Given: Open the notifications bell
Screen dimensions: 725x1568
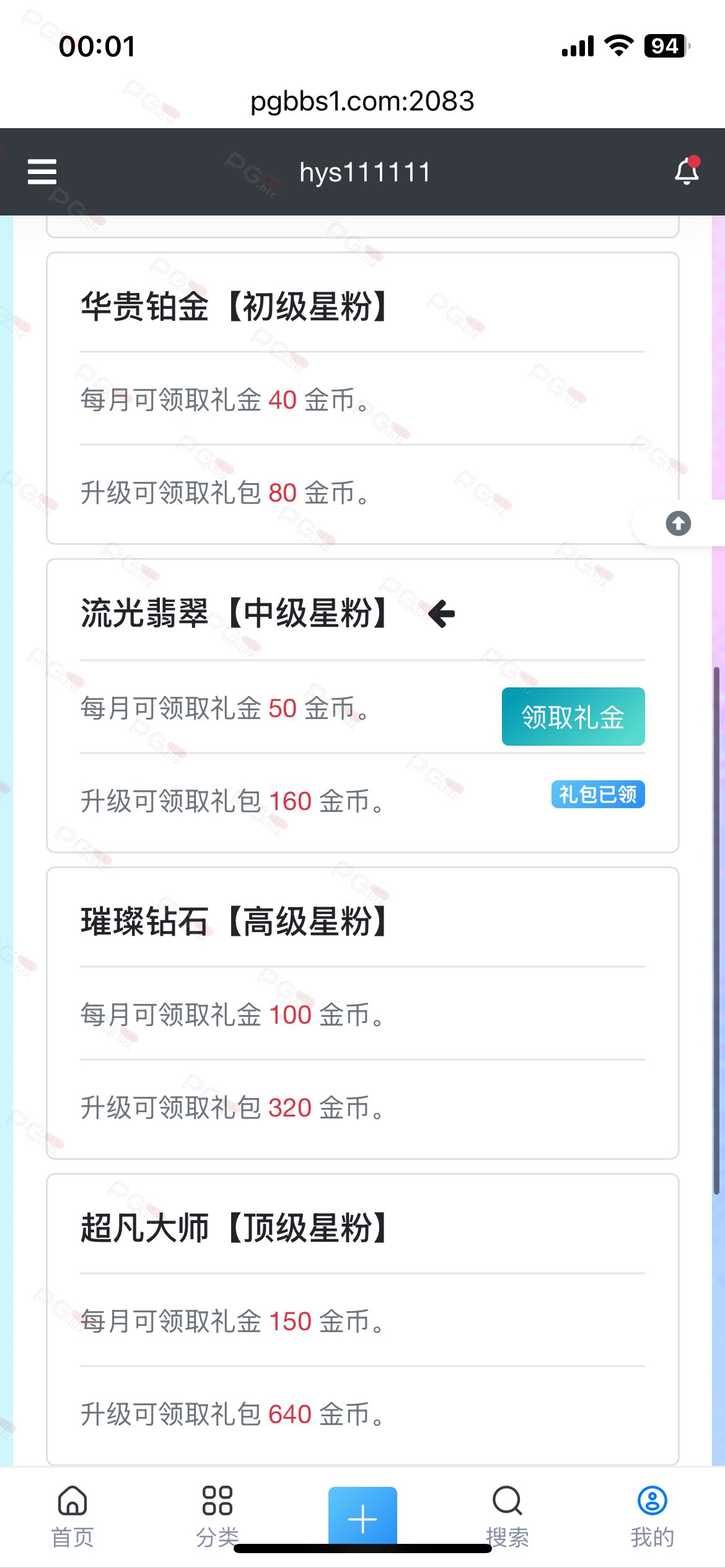Looking at the screenshot, I should coord(687,172).
